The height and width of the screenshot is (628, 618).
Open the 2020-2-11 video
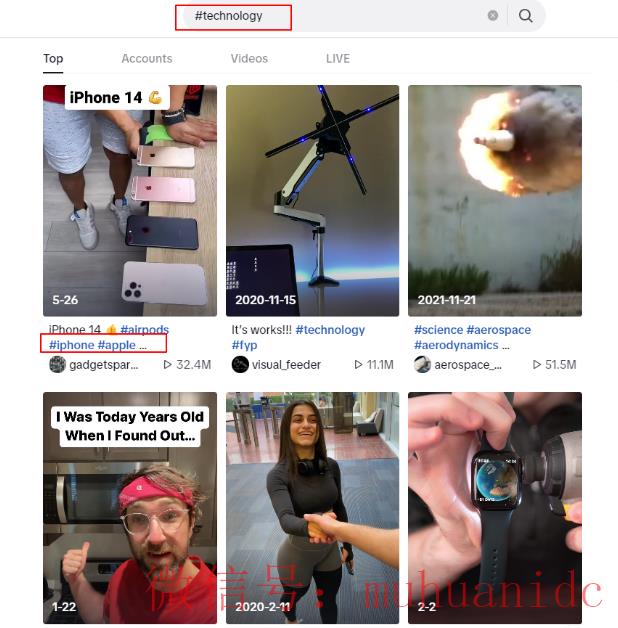pos(312,505)
